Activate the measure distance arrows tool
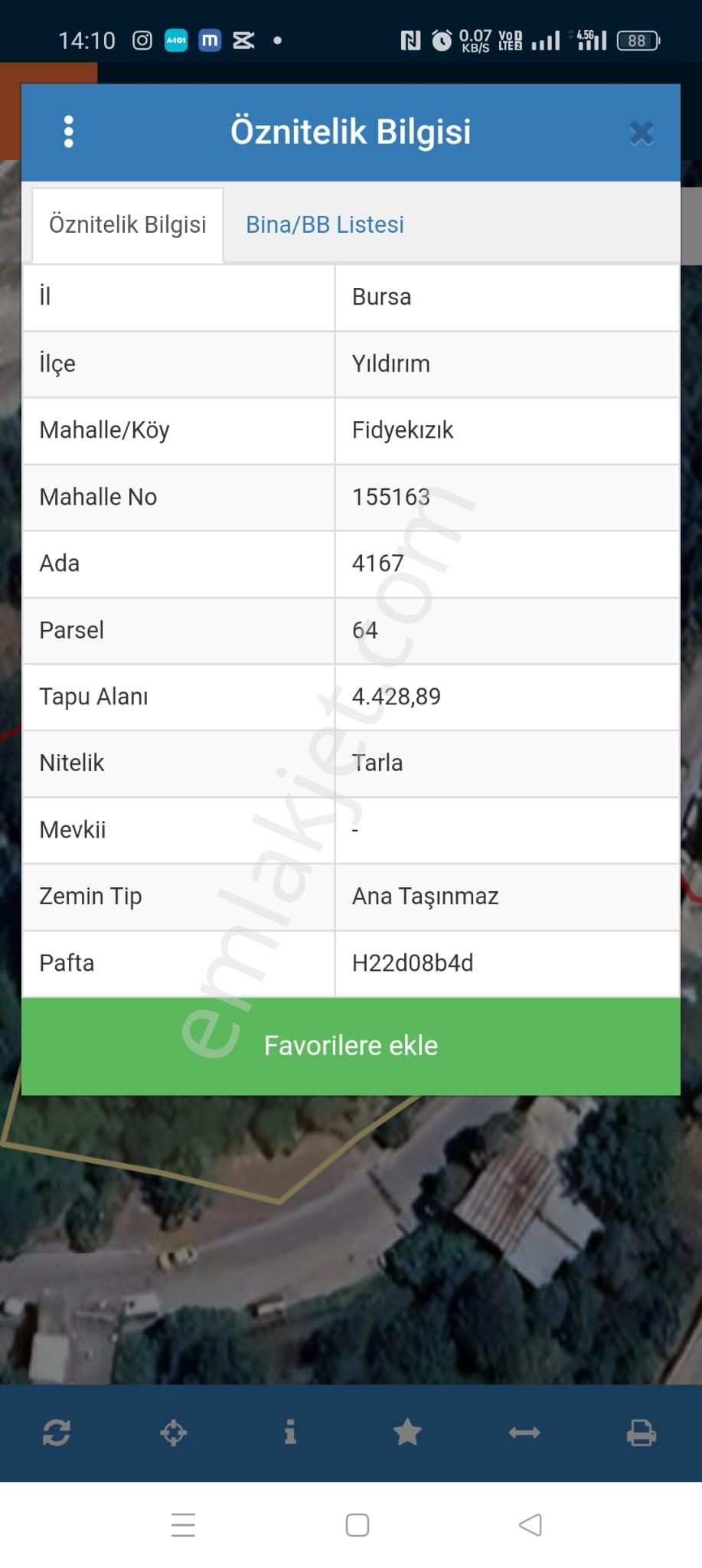702x1568 pixels. pyautogui.click(x=524, y=1432)
